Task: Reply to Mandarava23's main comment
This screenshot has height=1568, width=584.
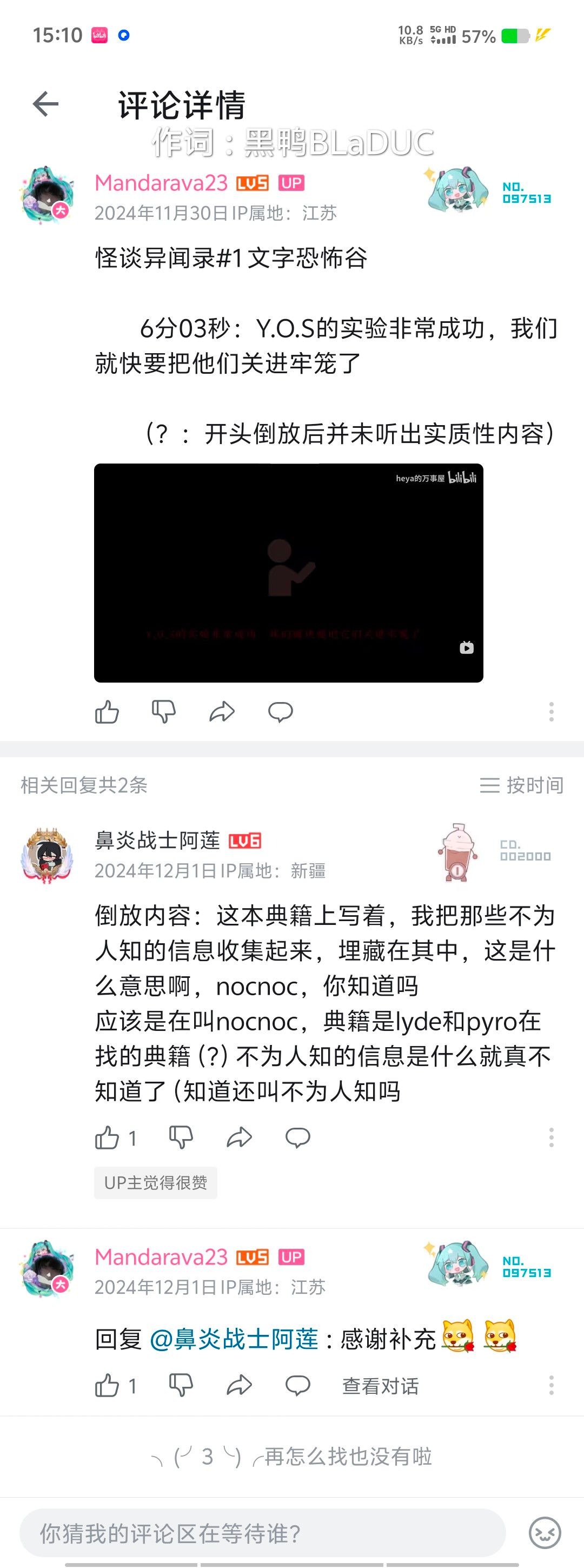Action: click(x=281, y=712)
